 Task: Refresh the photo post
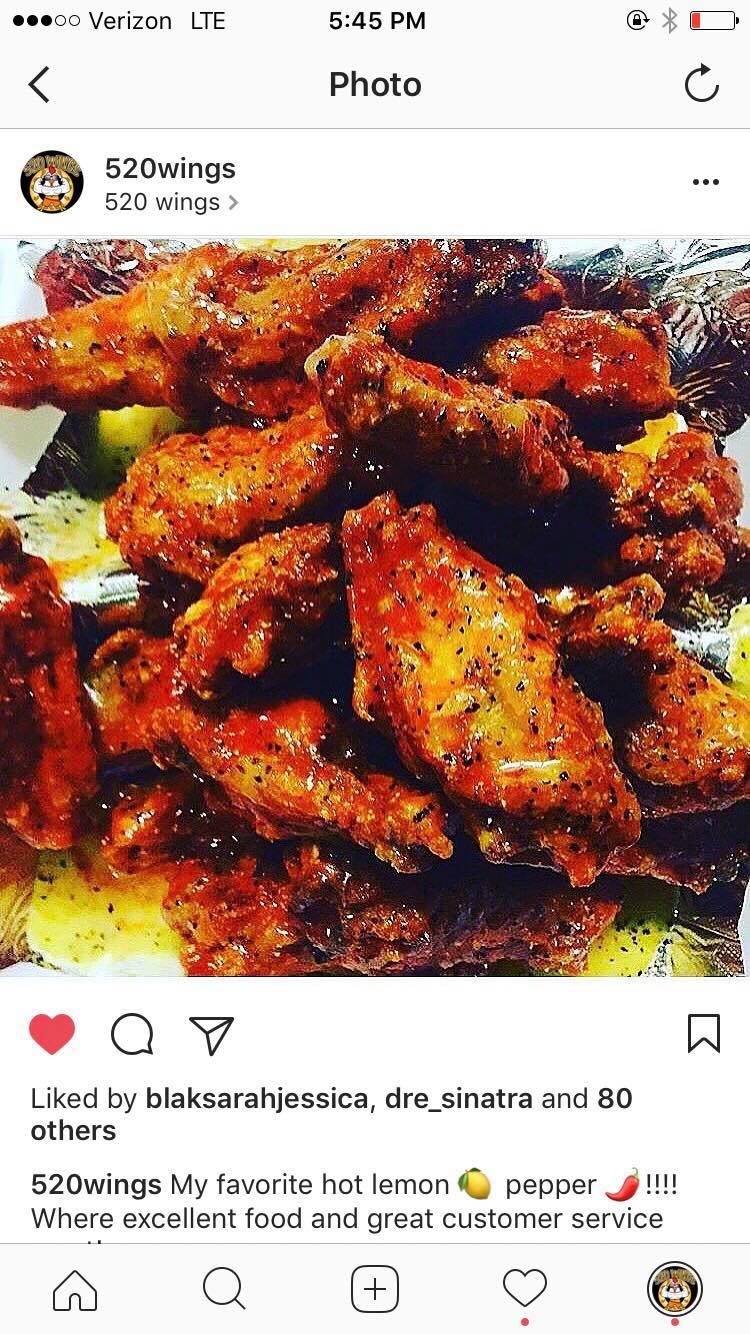pos(701,84)
